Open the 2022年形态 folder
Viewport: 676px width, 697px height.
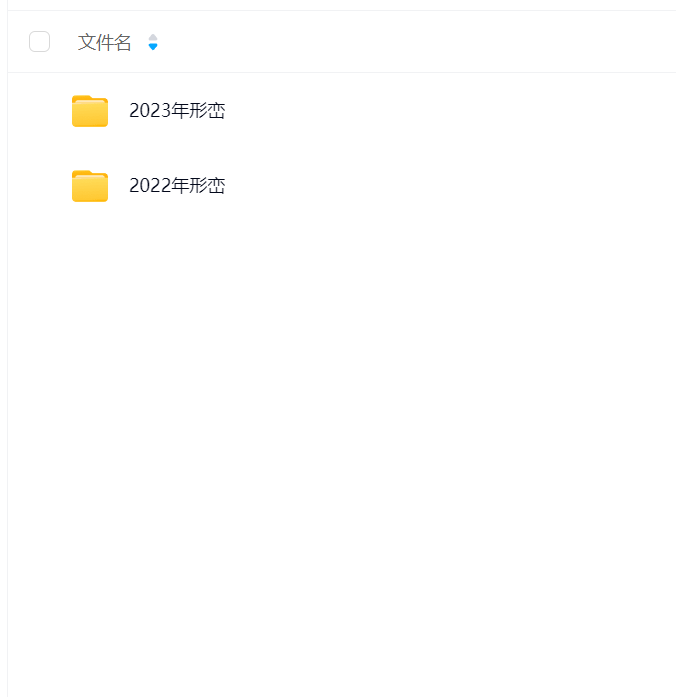pyautogui.click(x=176, y=186)
